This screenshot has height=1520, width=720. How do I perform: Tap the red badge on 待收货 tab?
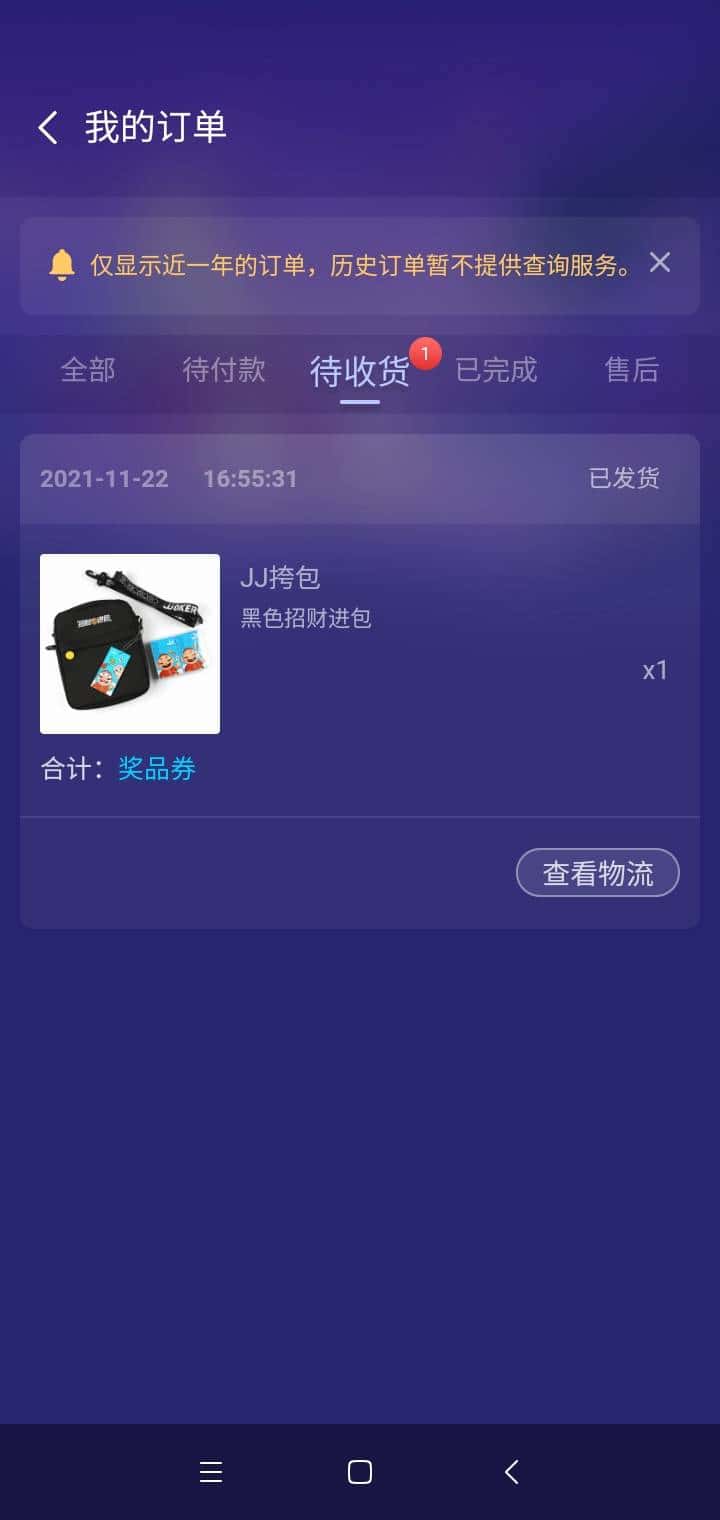pos(424,352)
